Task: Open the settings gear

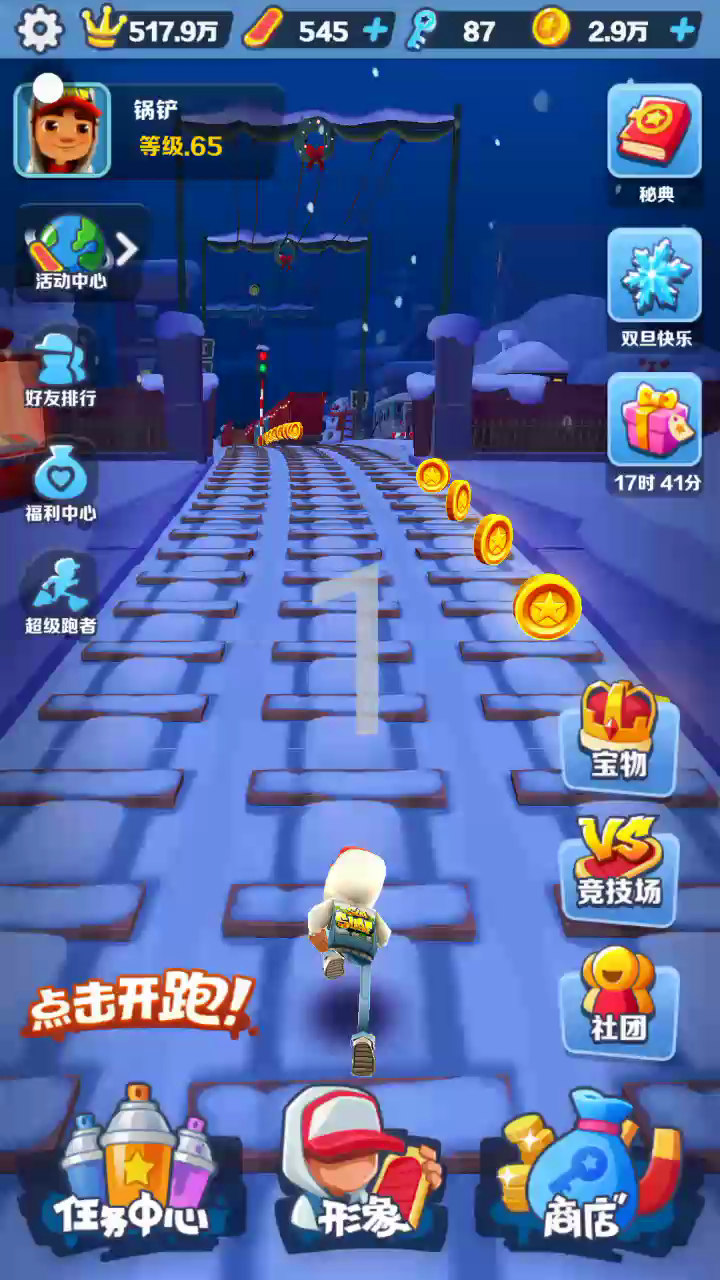Action: pos(40,29)
